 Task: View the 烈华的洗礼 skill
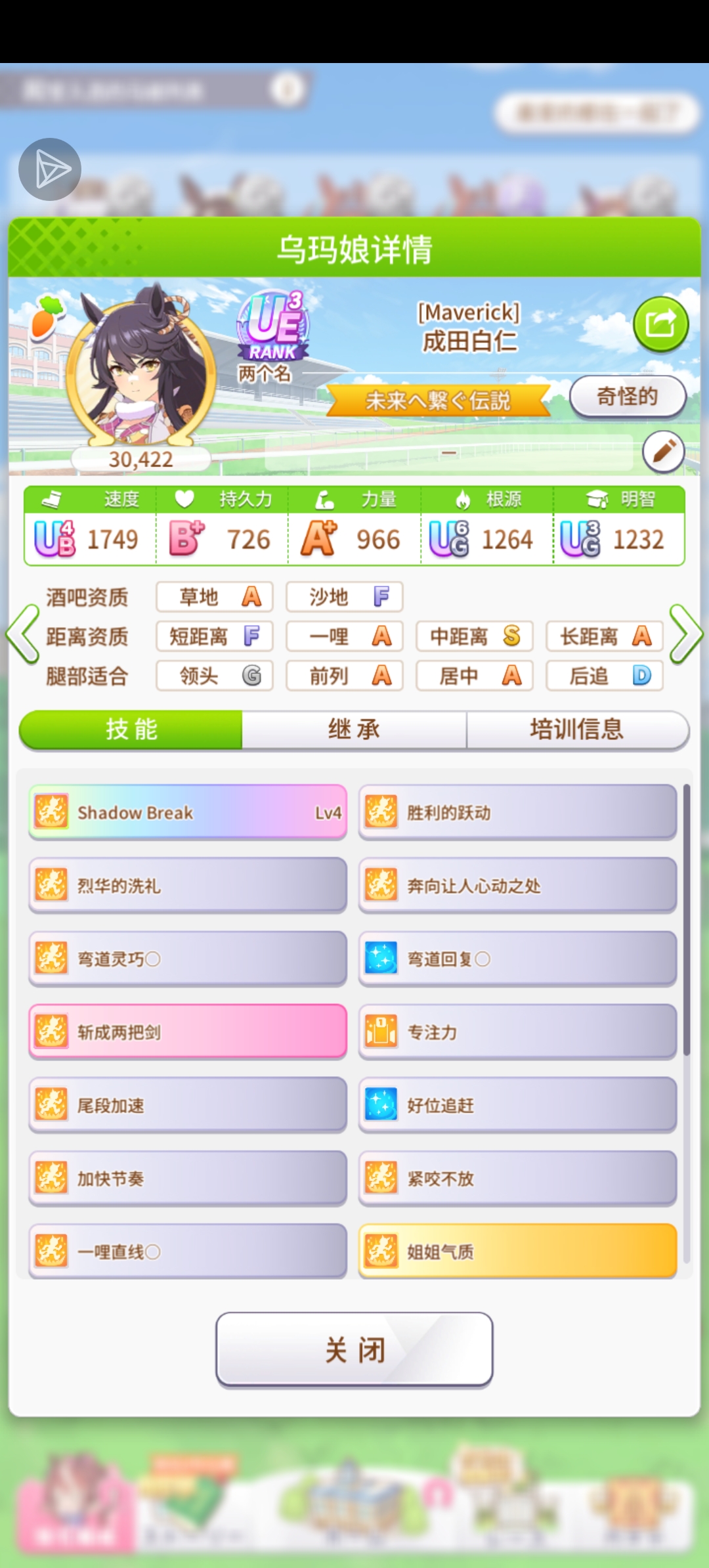pyautogui.click(x=188, y=886)
